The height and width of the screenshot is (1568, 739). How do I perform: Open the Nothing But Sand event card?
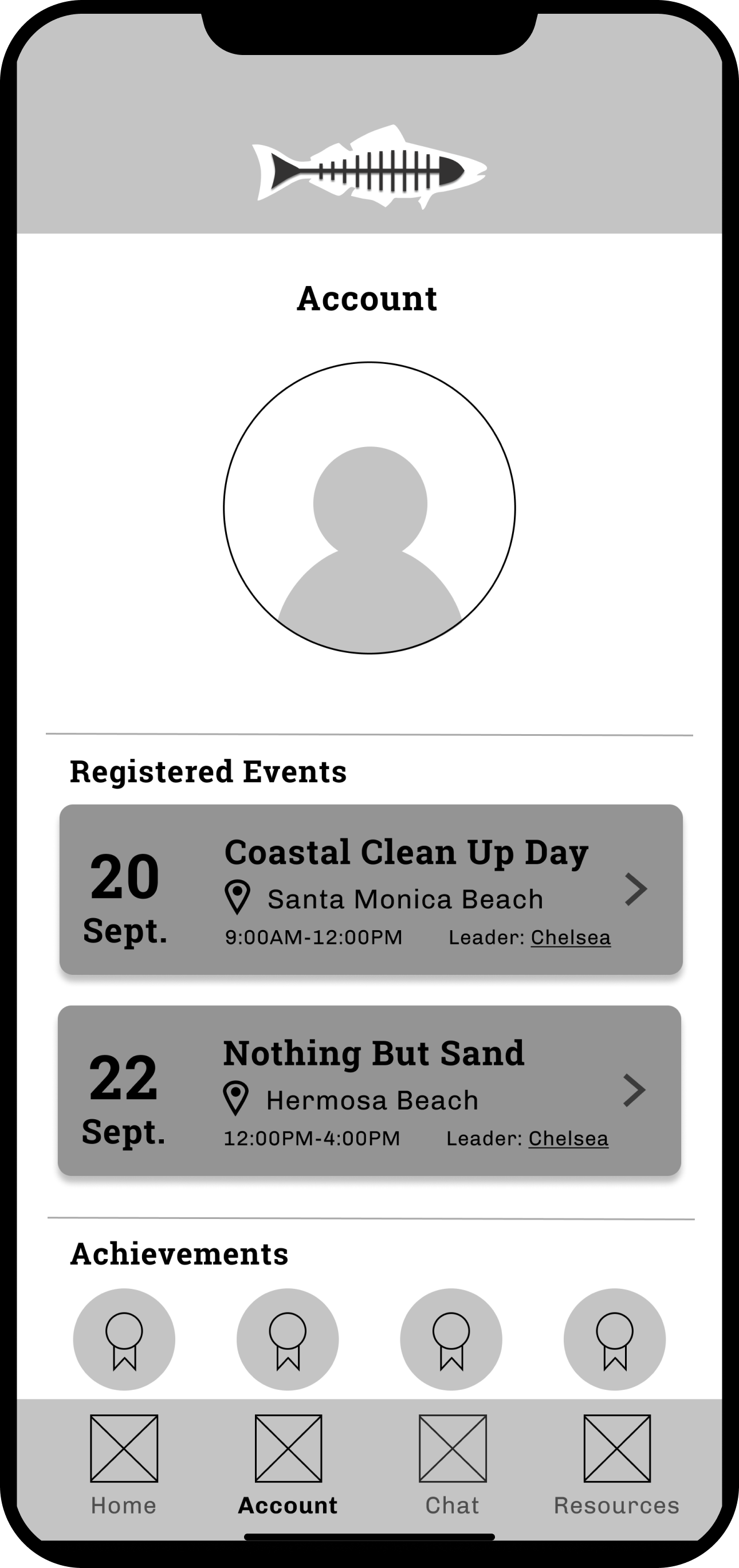click(369, 1089)
